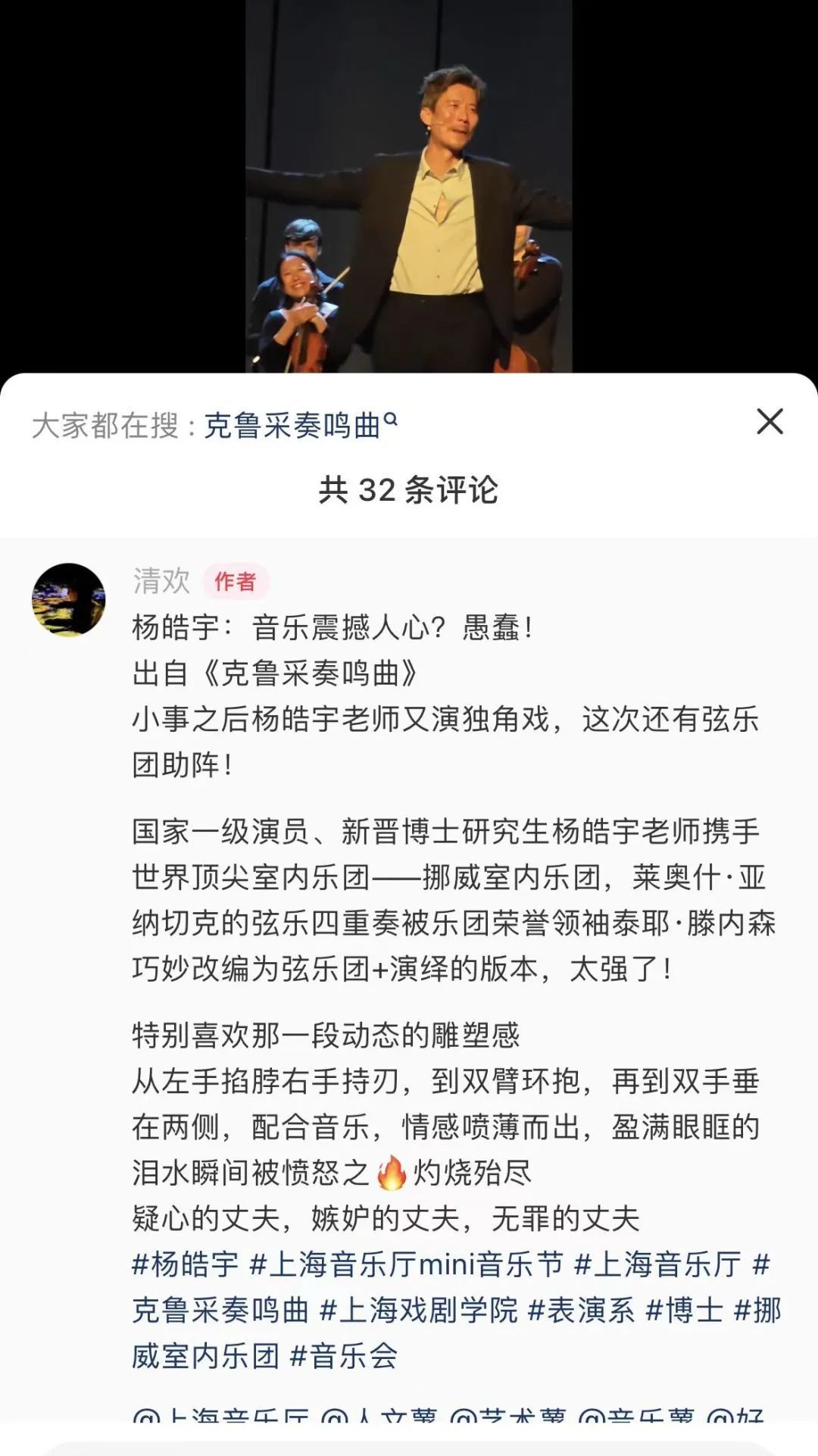Open the #表演系 hashtag
The image size is (818, 1456).
click(x=581, y=1310)
